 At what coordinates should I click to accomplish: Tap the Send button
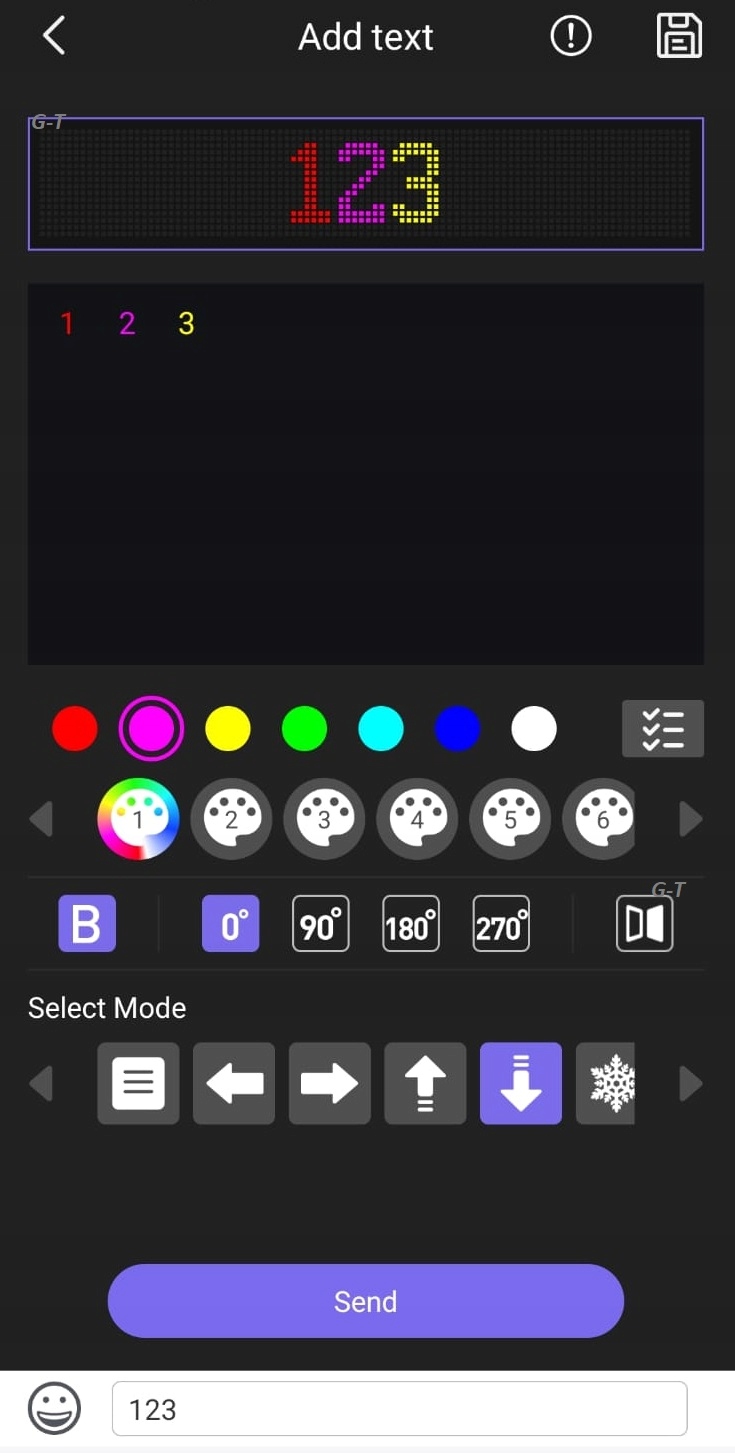pos(366,1301)
